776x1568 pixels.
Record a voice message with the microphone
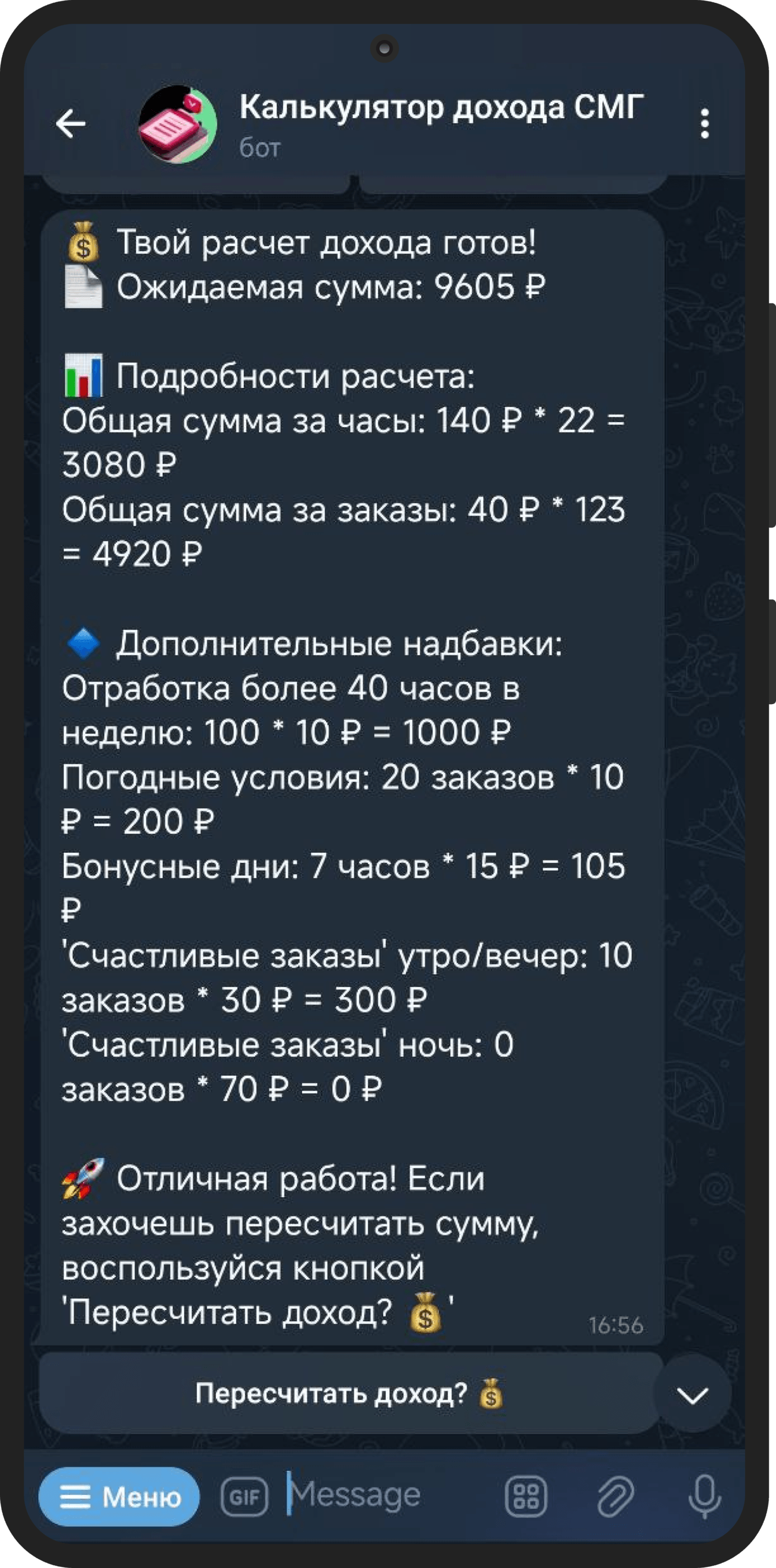click(x=704, y=1497)
